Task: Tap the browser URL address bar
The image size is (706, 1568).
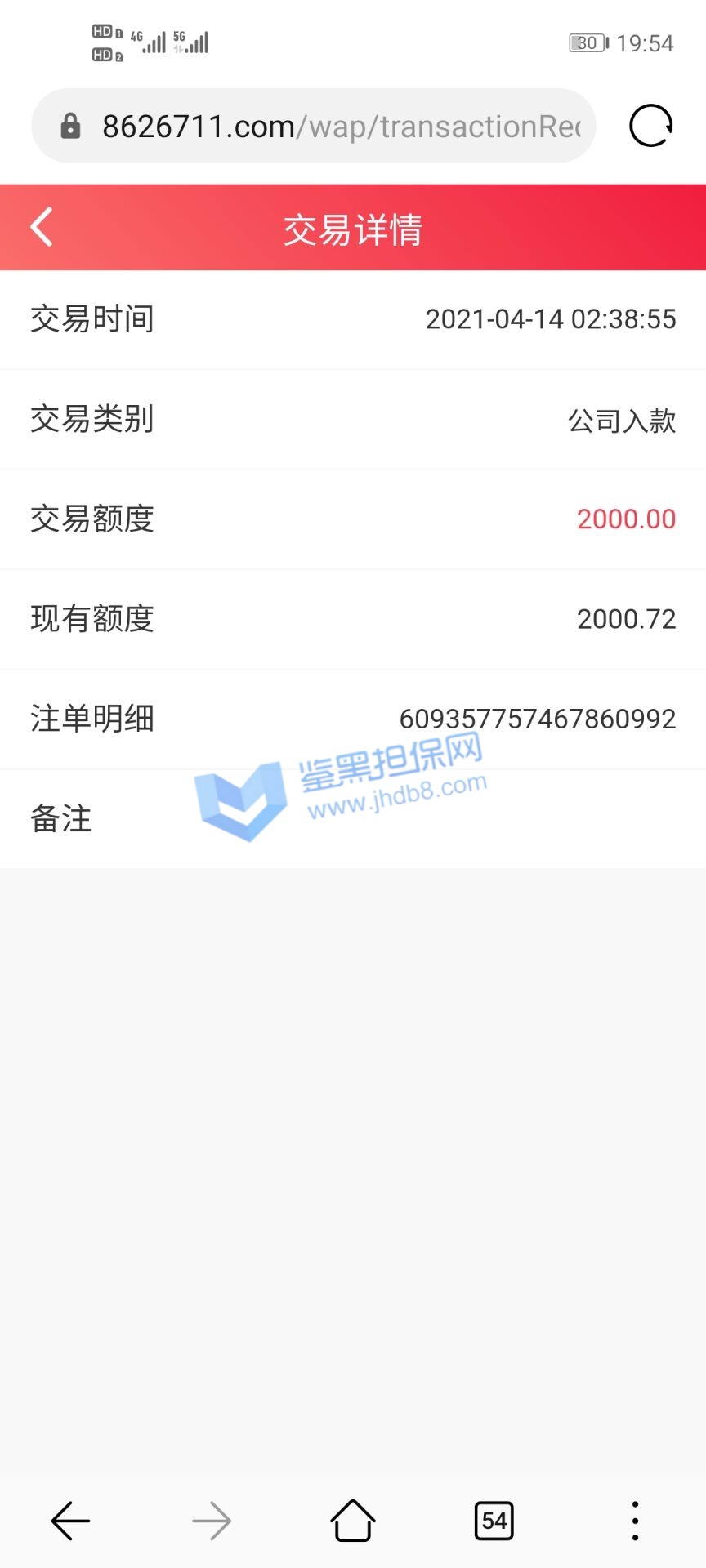Action: [327, 127]
